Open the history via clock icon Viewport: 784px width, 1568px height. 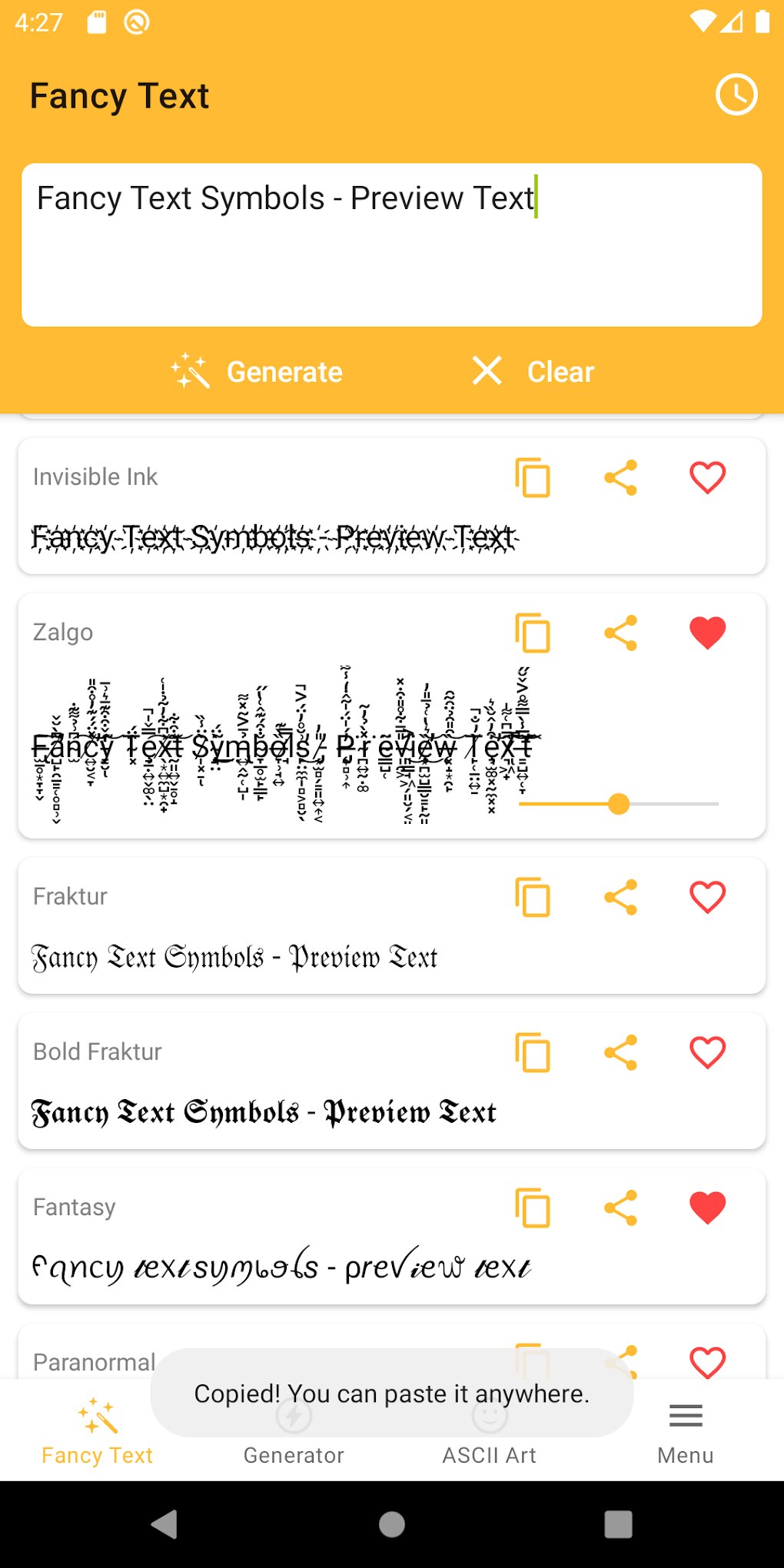[736, 95]
